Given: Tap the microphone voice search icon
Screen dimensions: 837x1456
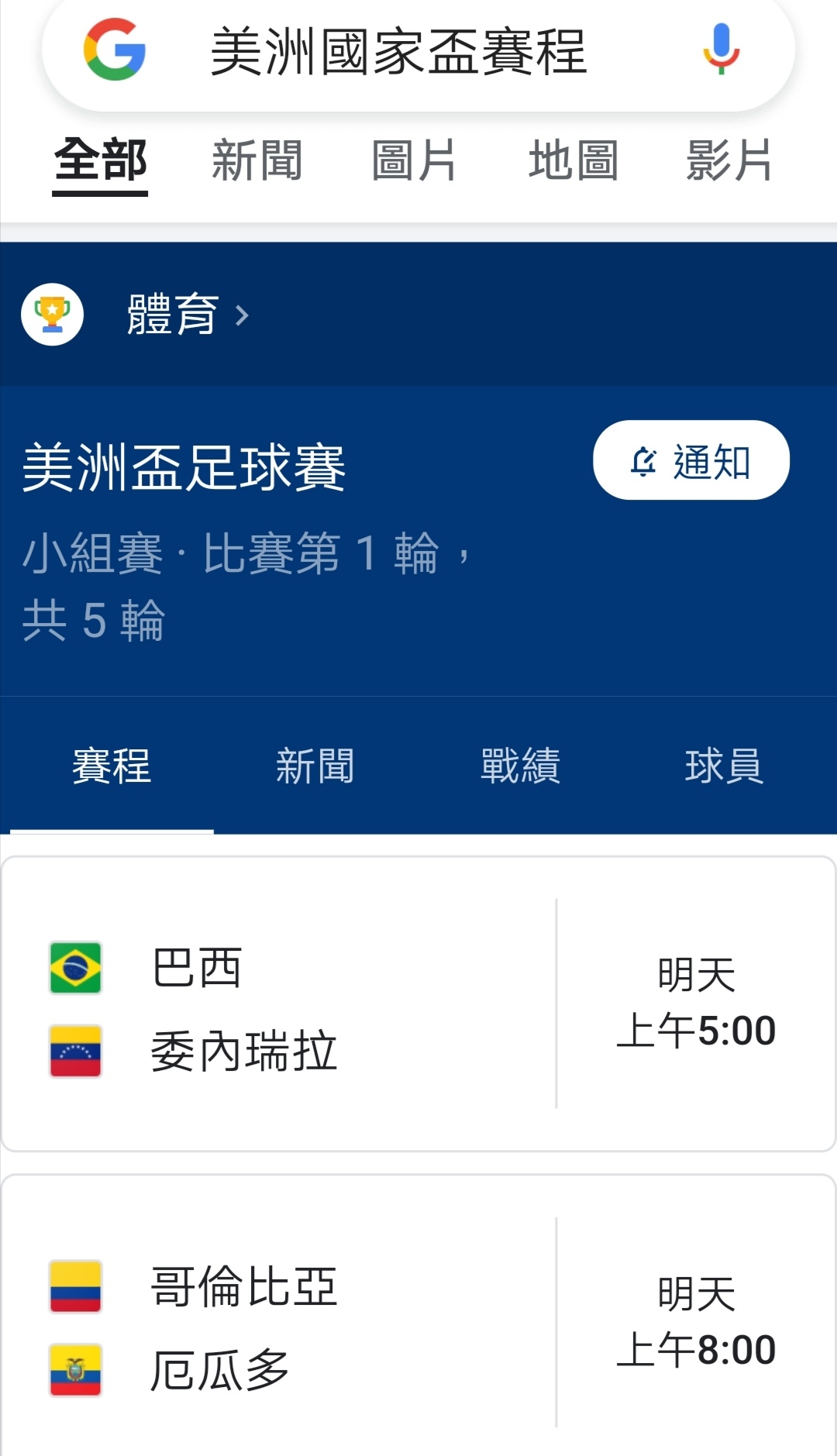Looking at the screenshot, I should (x=722, y=49).
